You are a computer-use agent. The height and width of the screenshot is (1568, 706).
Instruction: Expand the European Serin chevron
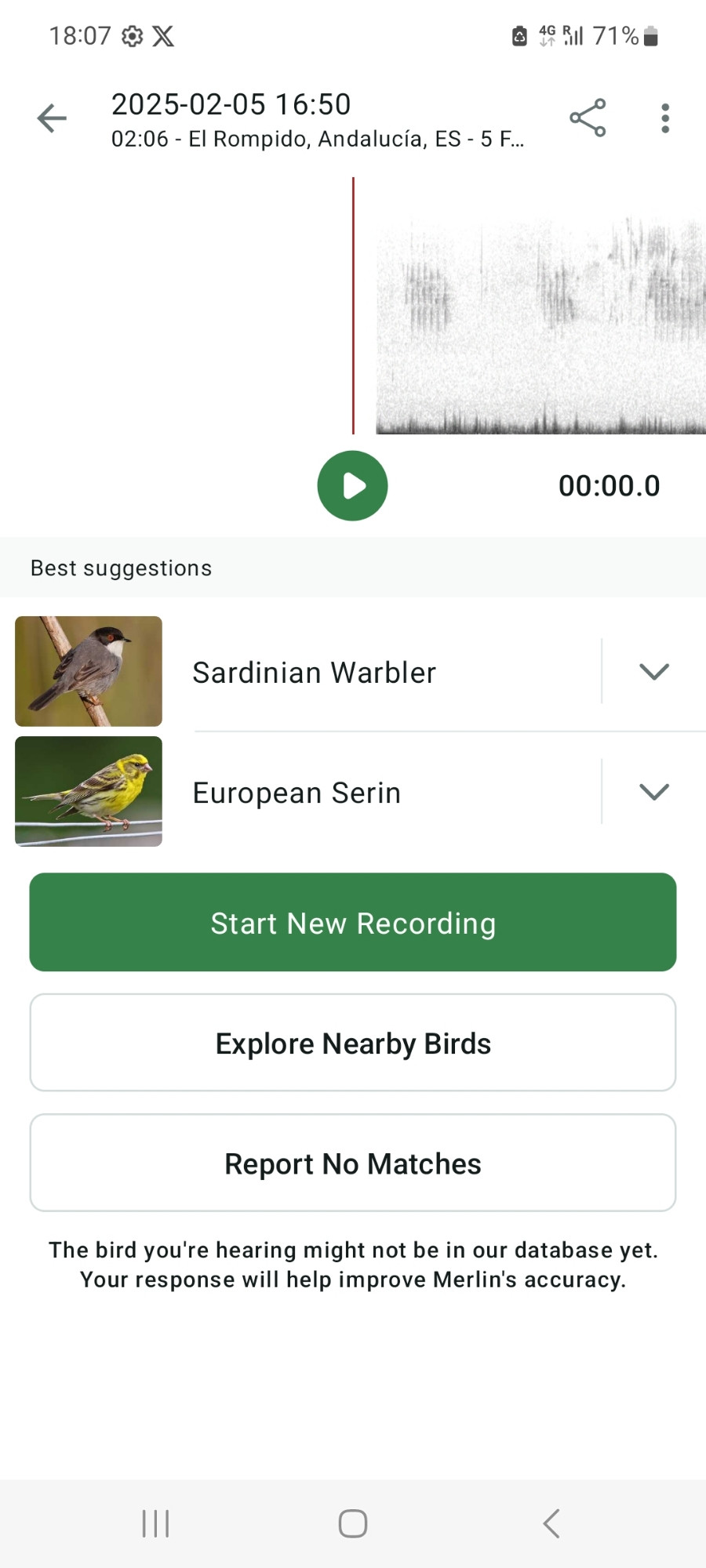pyautogui.click(x=654, y=792)
